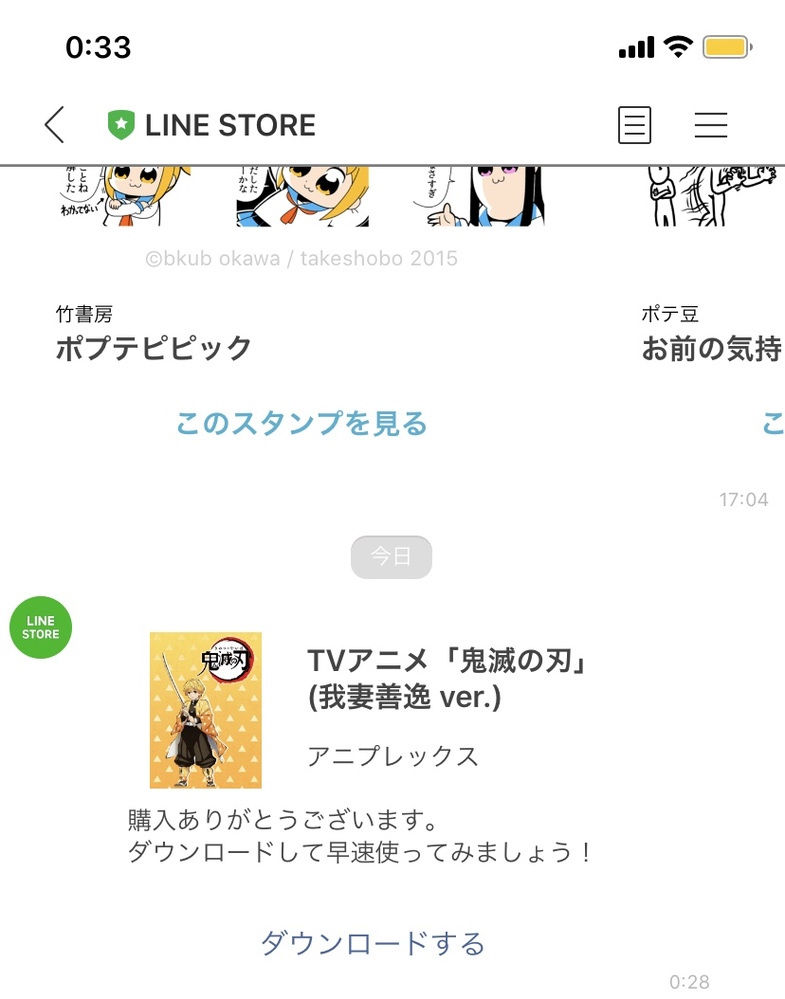Open the ポプテピピック sticker card
This screenshot has height=999, width=785.
154,347
